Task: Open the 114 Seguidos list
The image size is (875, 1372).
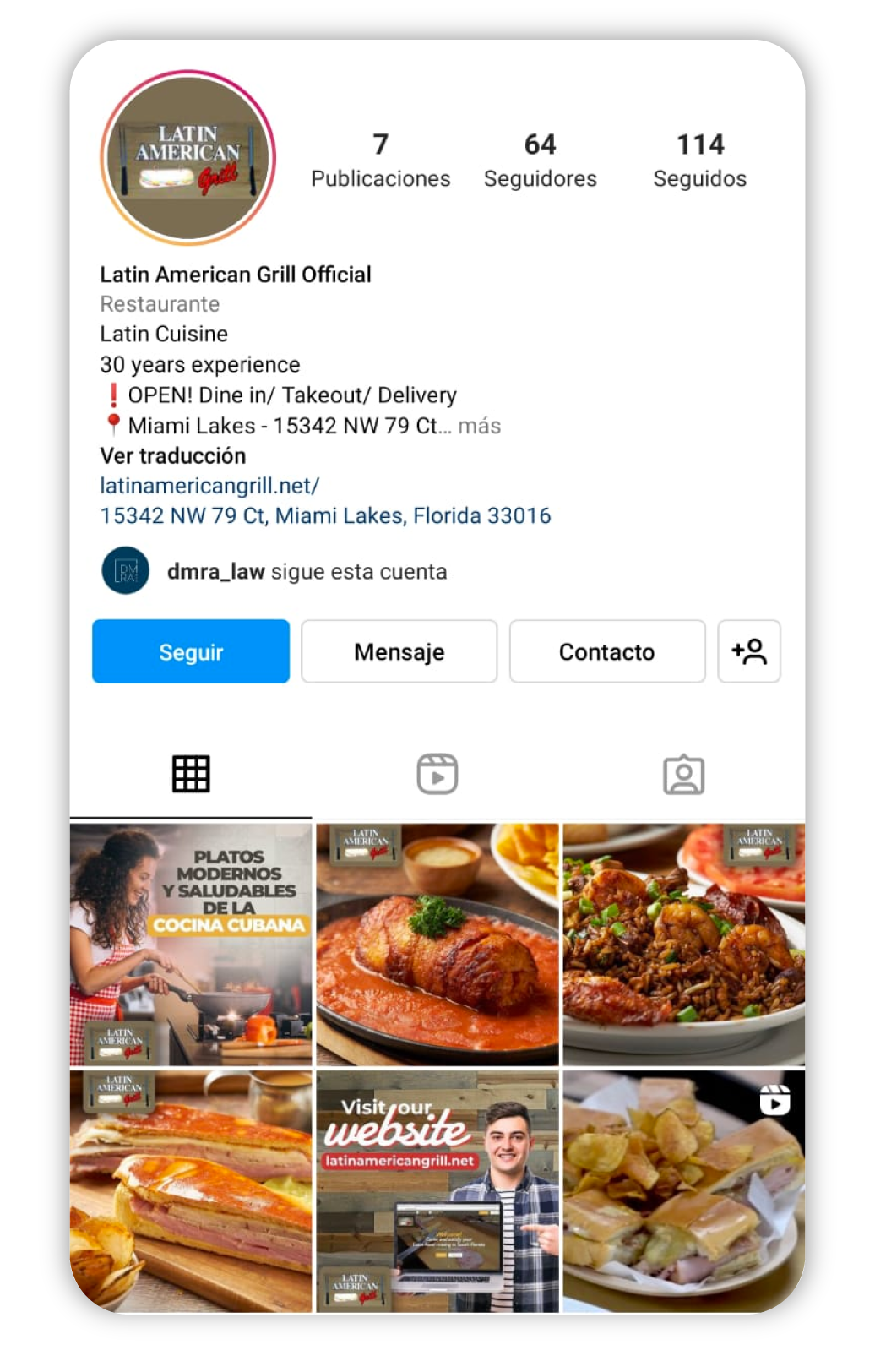Action: (x=699, y=160)
